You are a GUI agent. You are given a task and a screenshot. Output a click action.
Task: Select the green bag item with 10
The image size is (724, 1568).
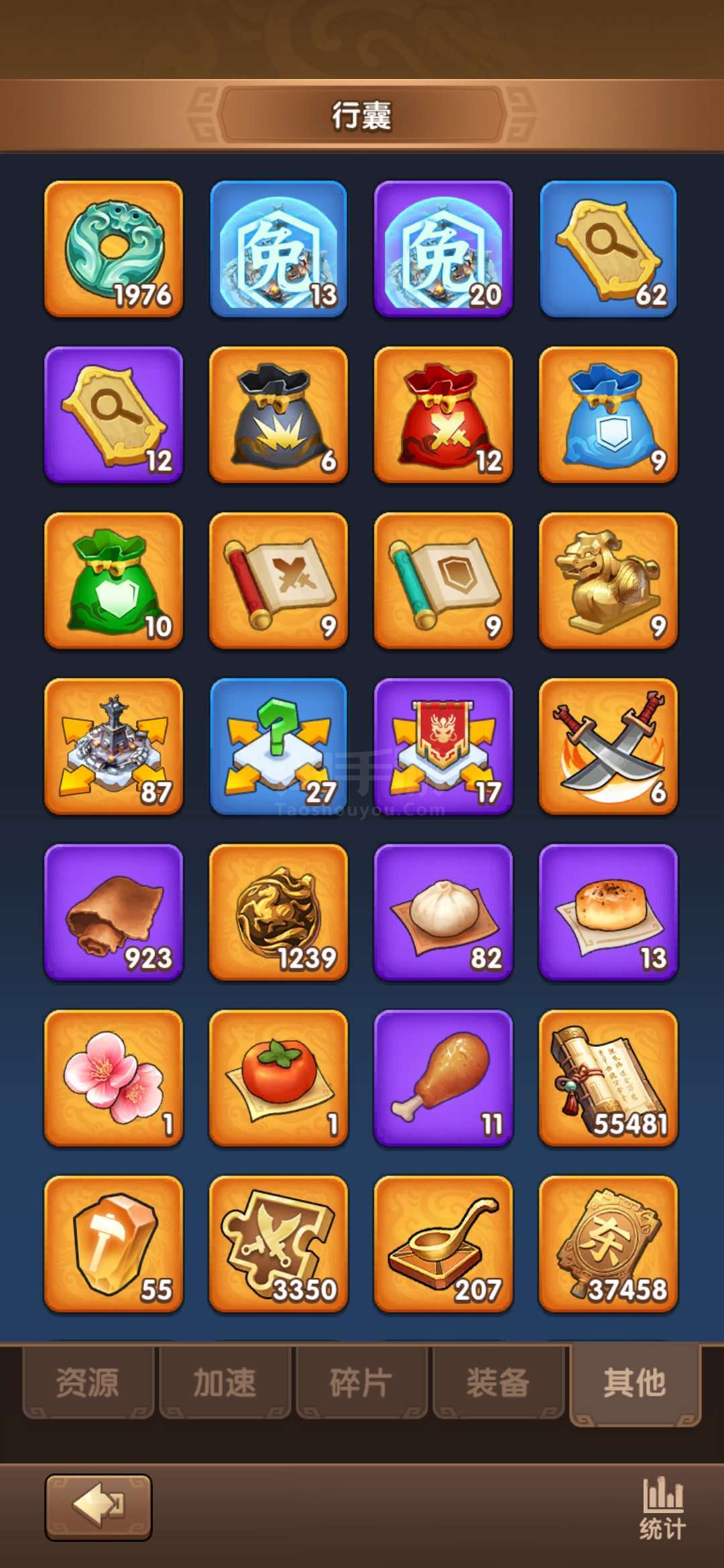click(113, 581)
